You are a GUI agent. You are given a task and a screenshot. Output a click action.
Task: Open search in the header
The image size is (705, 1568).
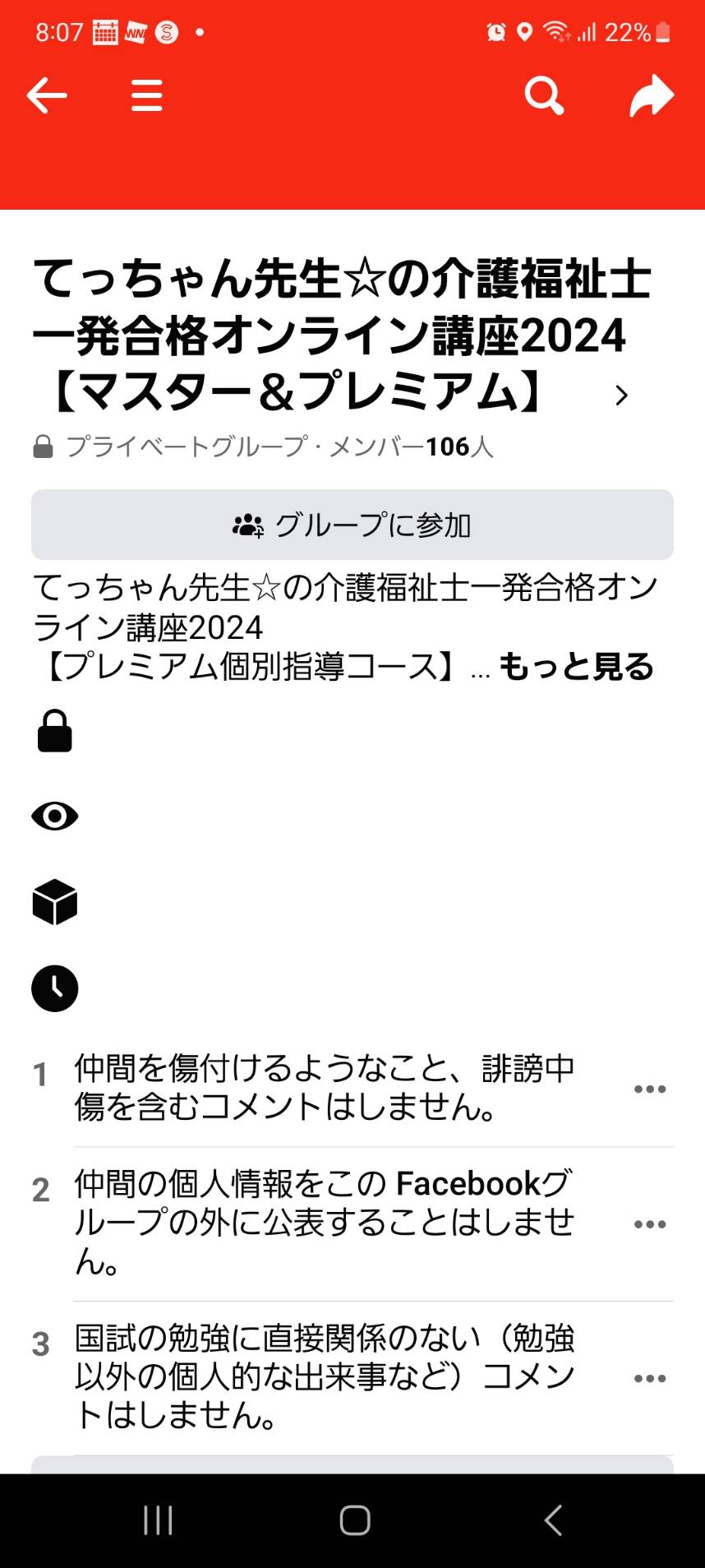tap(544, 95)
